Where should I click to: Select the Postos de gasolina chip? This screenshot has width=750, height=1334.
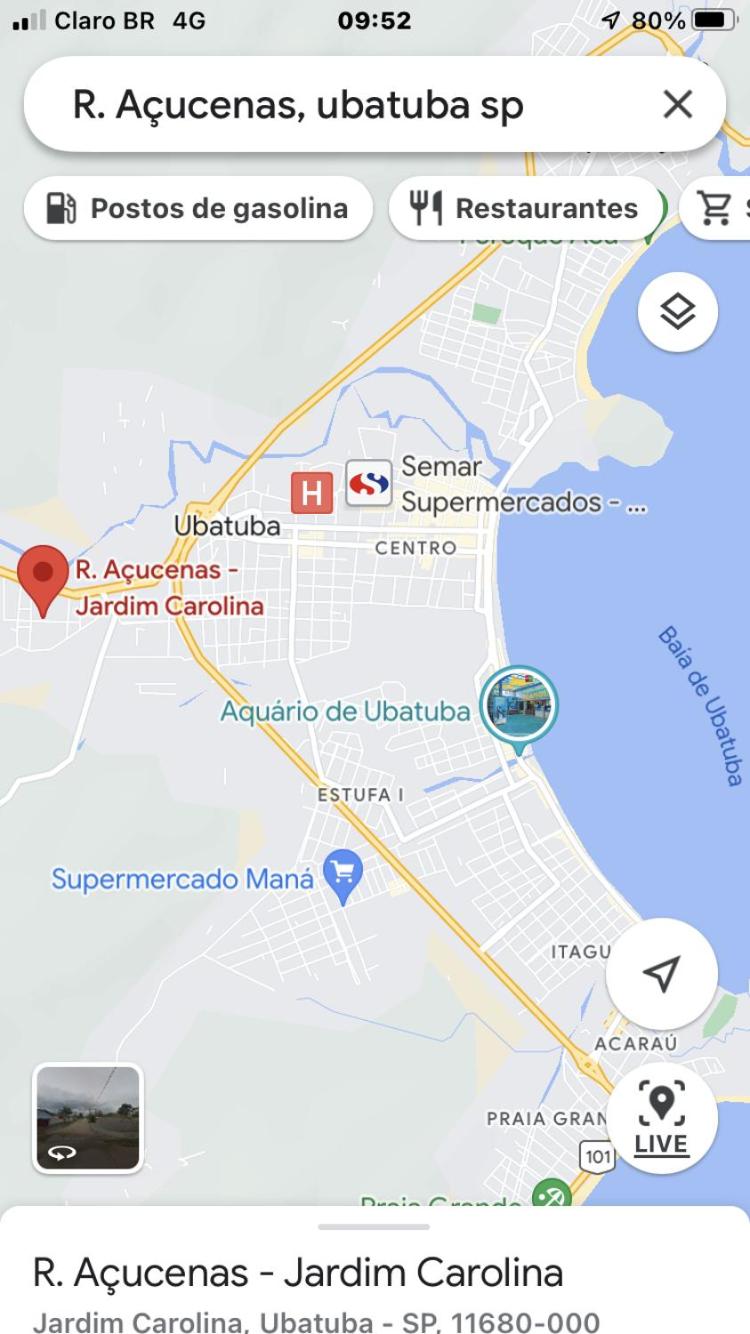pyautogui.click(x=198, y=208)
